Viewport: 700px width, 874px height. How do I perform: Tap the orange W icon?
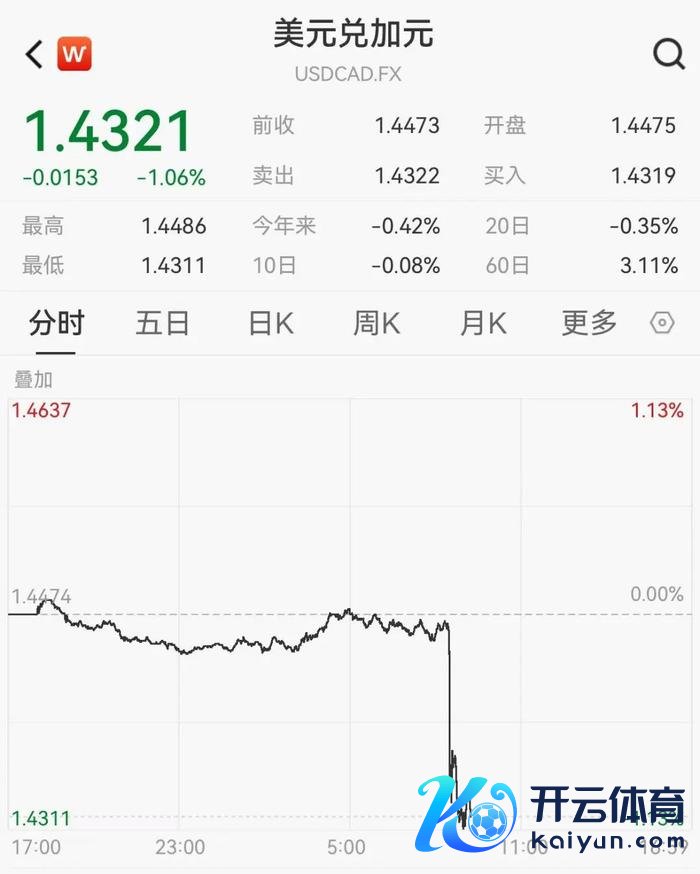click(74, 54)
